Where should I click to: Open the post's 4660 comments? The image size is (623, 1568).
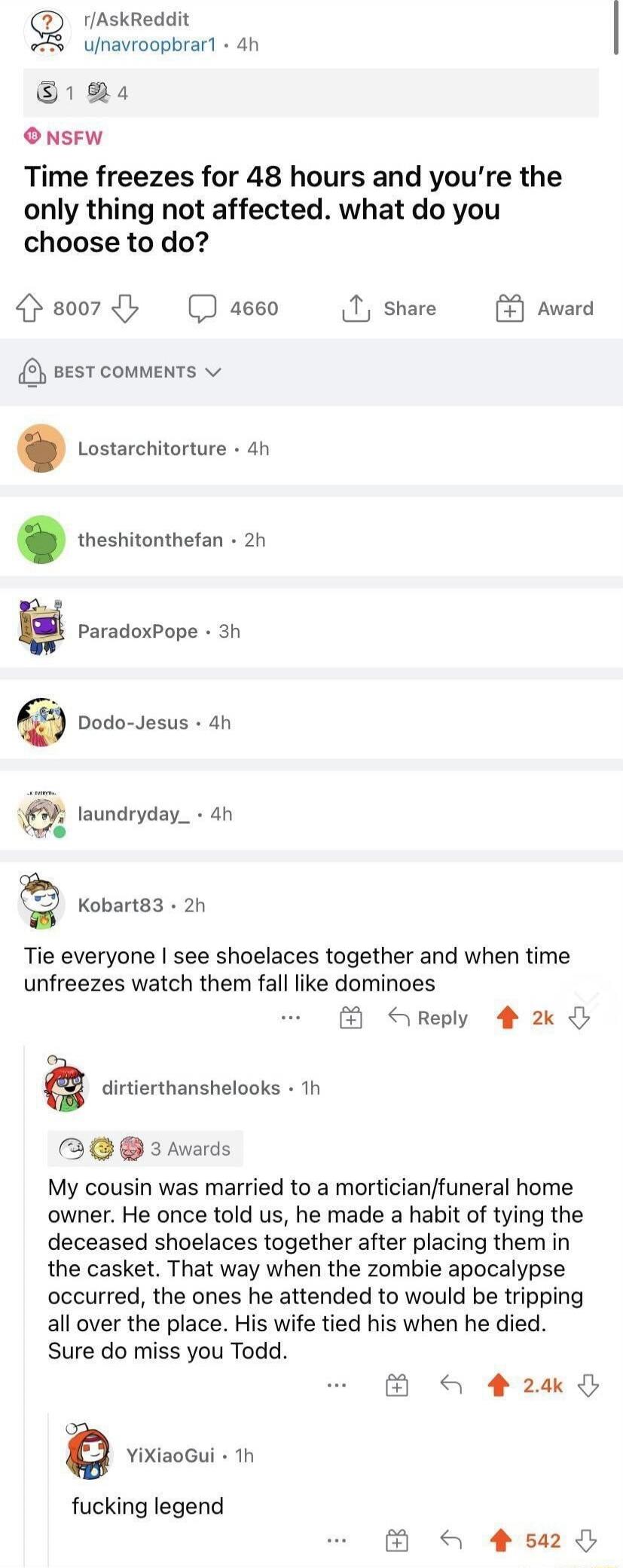(234, 308)
